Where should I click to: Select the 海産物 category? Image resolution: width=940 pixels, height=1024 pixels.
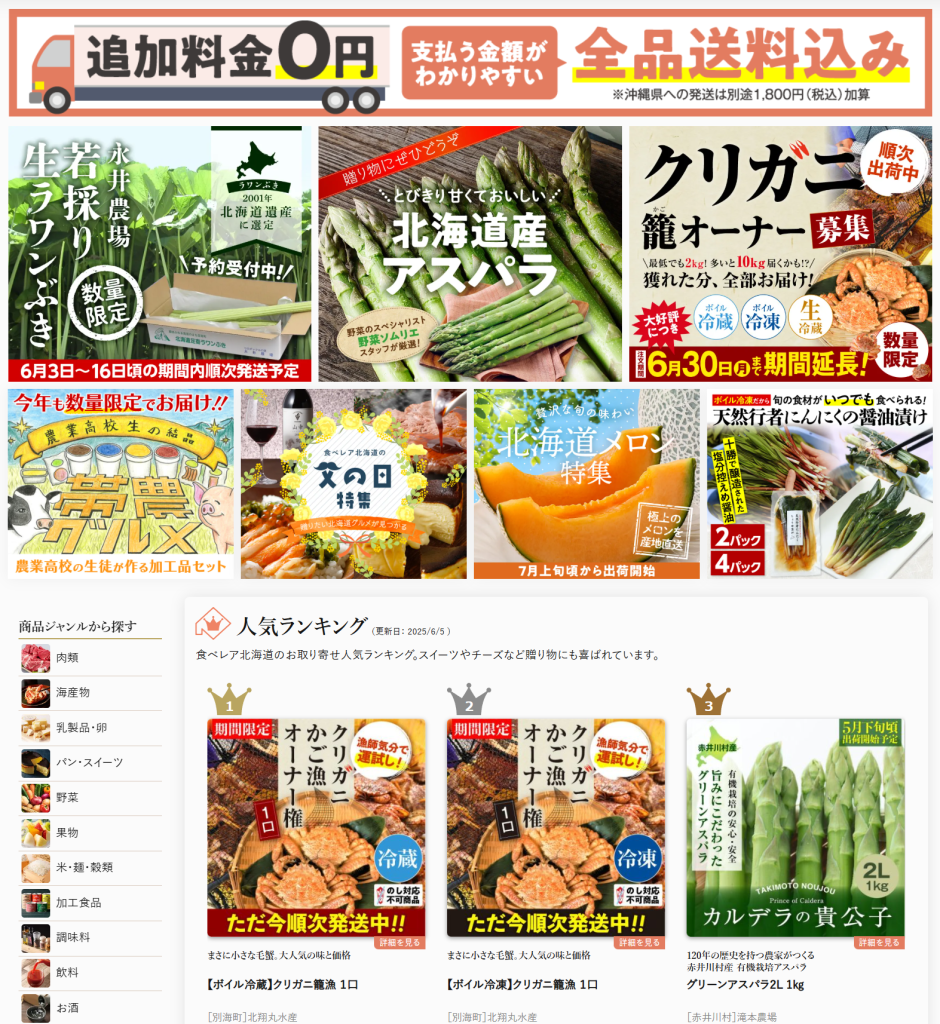72,693
